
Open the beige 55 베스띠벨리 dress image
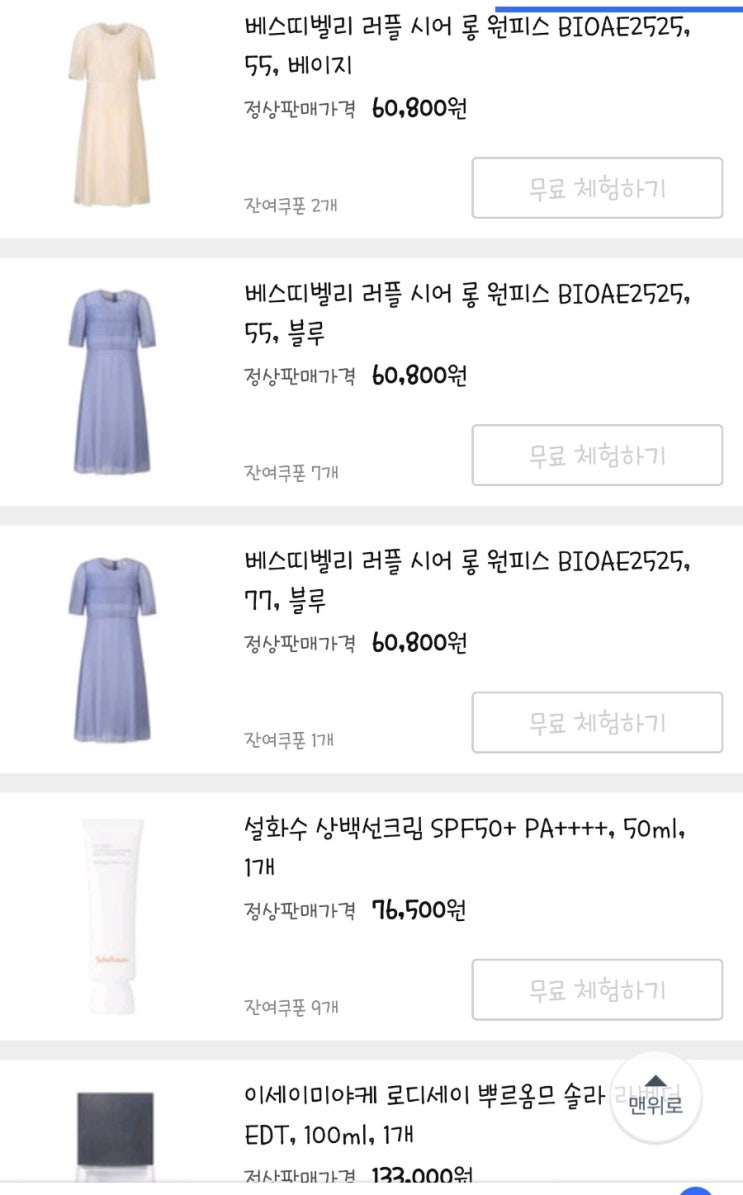tap(112, 114)
